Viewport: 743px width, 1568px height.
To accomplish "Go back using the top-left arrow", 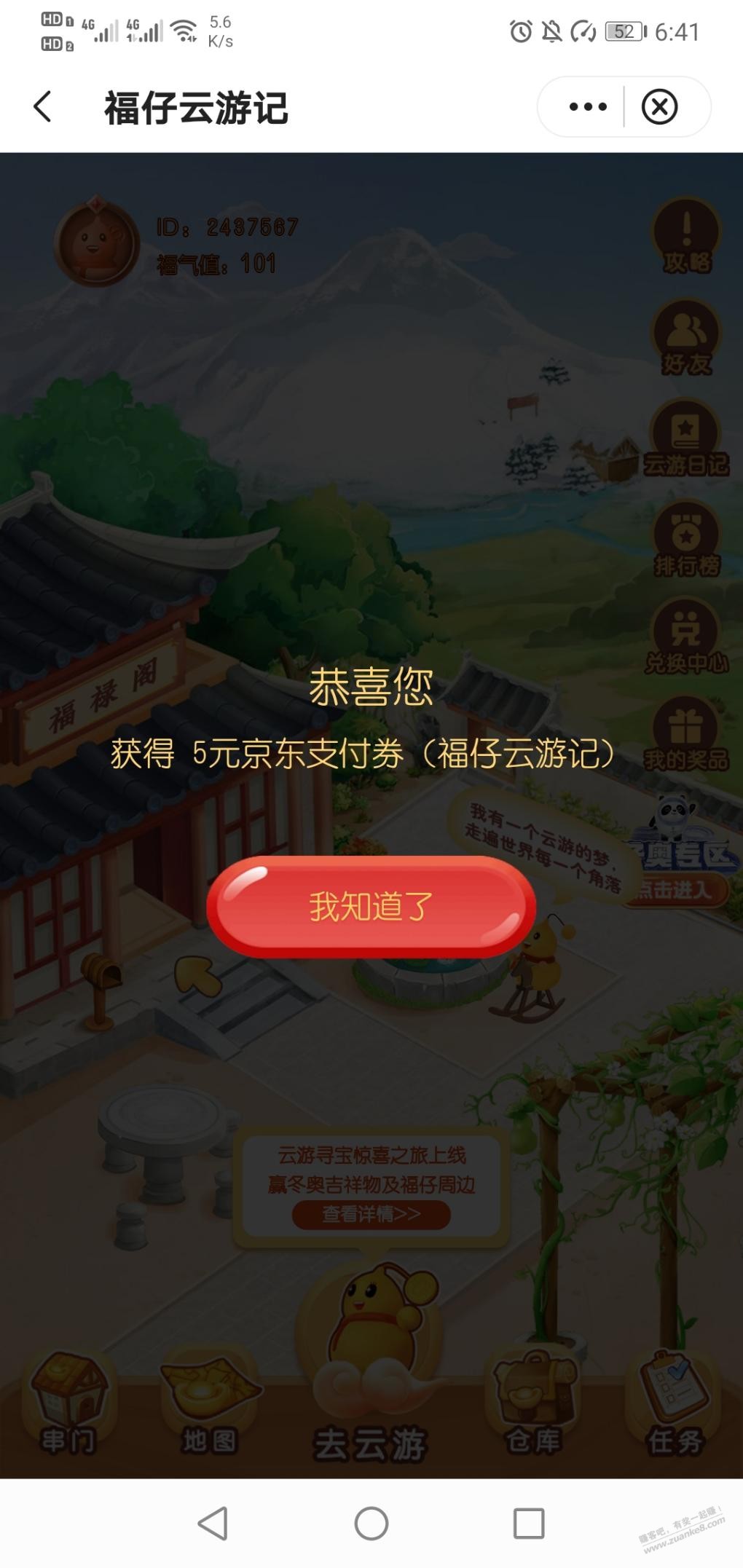I will click(x=44, y=107).
